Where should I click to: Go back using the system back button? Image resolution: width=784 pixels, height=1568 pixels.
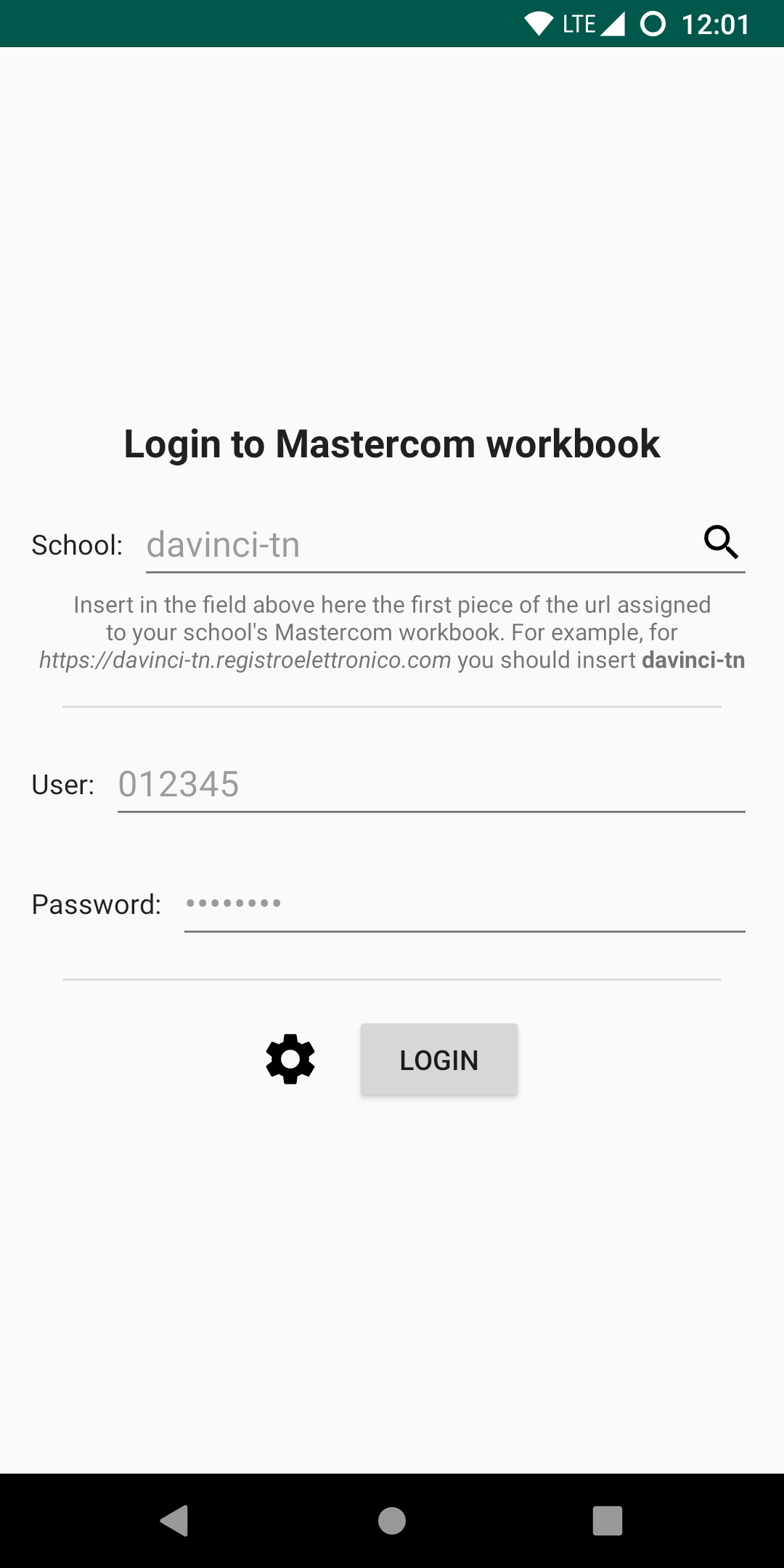pos(175,1520)
